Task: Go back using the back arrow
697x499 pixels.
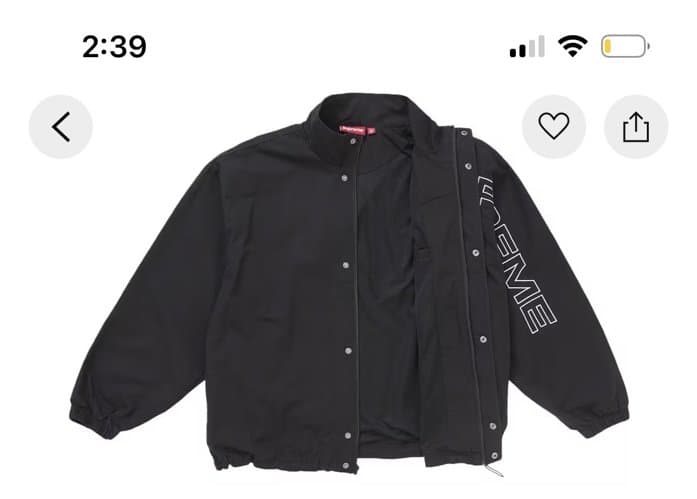Action: (x=61, y=126)
